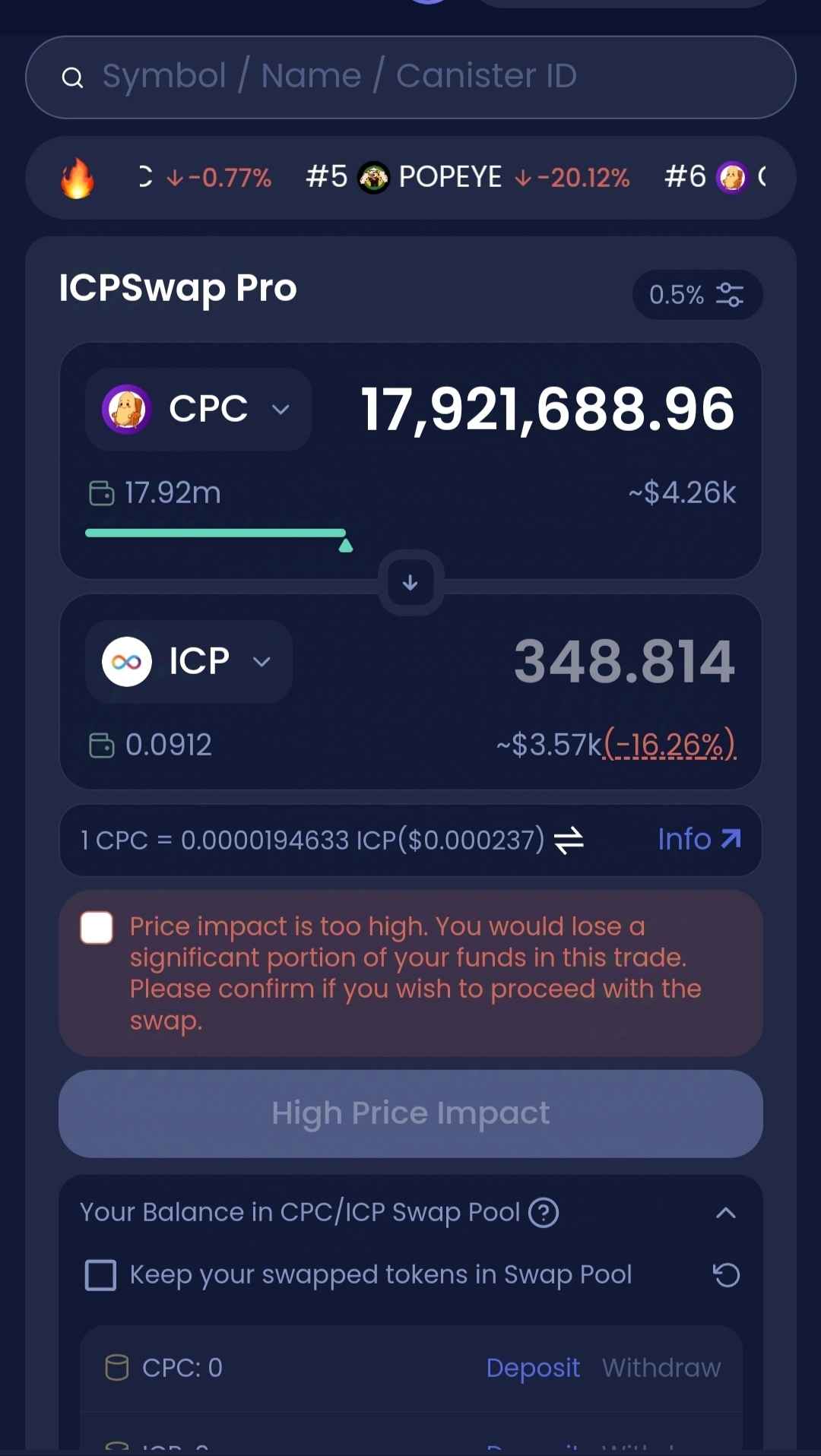Tap the -16.26% price impact text
The width and height of the screenshot is (821, 1456).
tap(669, 745)
